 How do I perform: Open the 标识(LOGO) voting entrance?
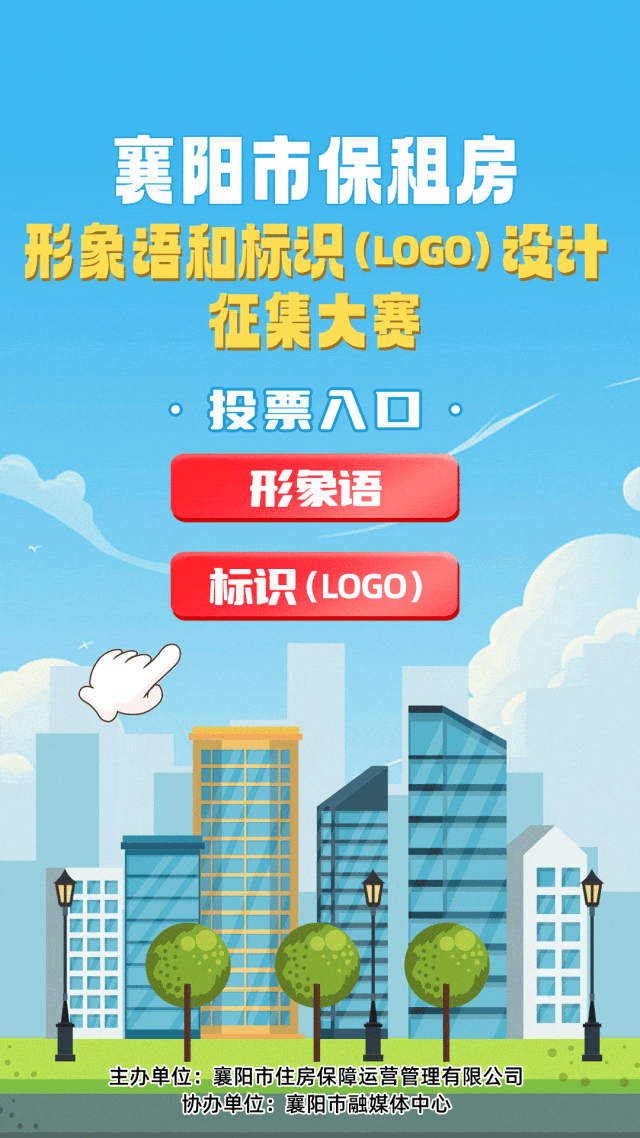[x=315, y=586]
